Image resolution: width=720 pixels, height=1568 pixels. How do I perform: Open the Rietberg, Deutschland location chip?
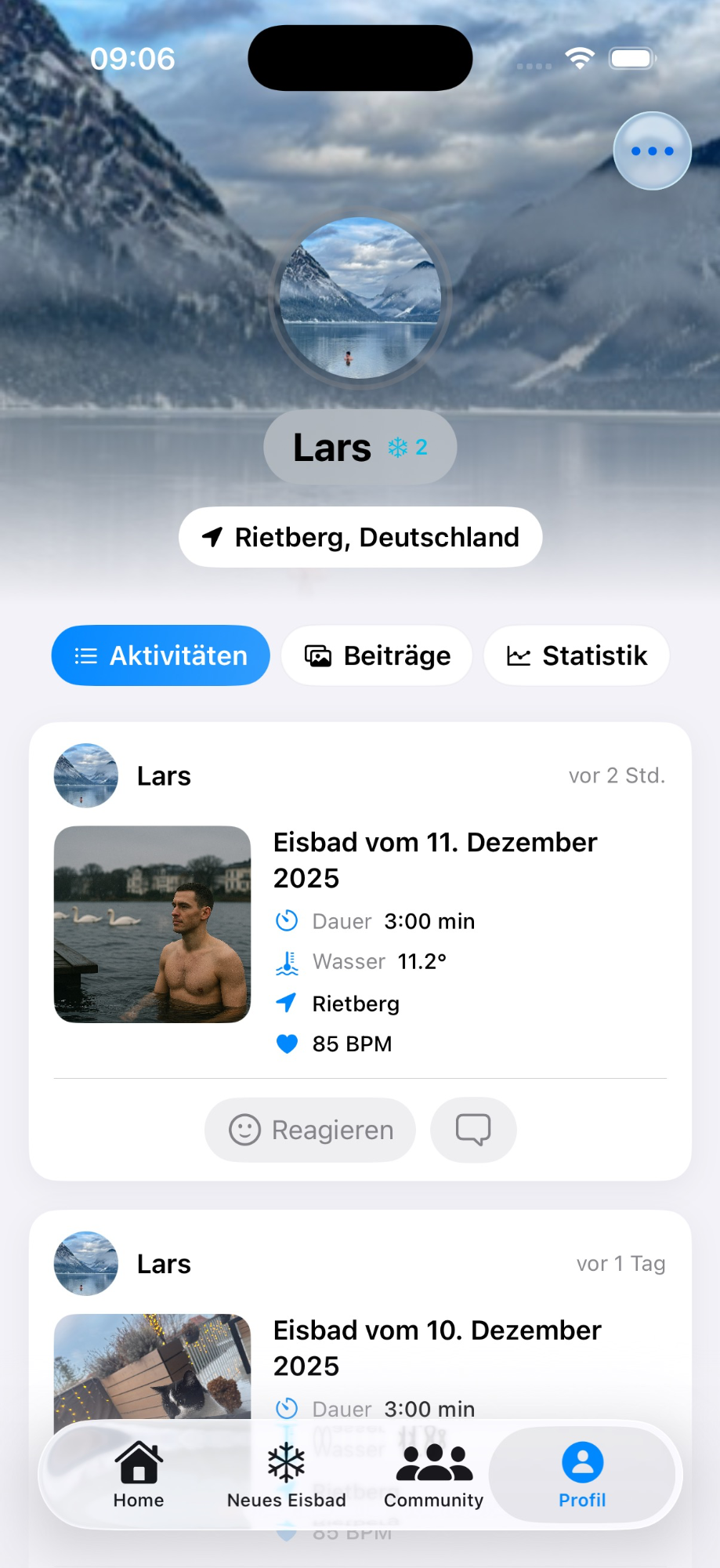pyautogui.click(x=360, y=537)
